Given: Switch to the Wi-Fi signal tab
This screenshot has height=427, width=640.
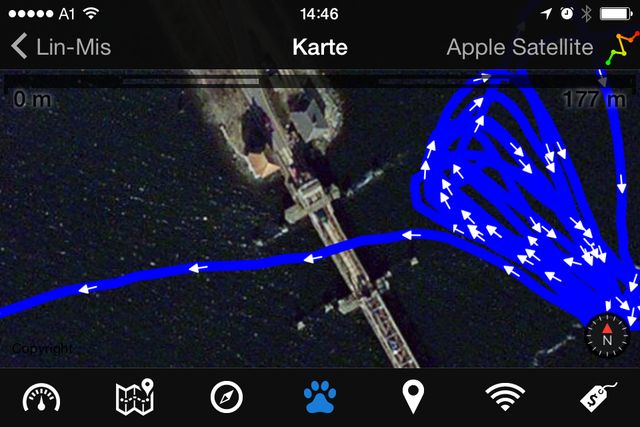Looking at the screenshot, I should point(506,398).
